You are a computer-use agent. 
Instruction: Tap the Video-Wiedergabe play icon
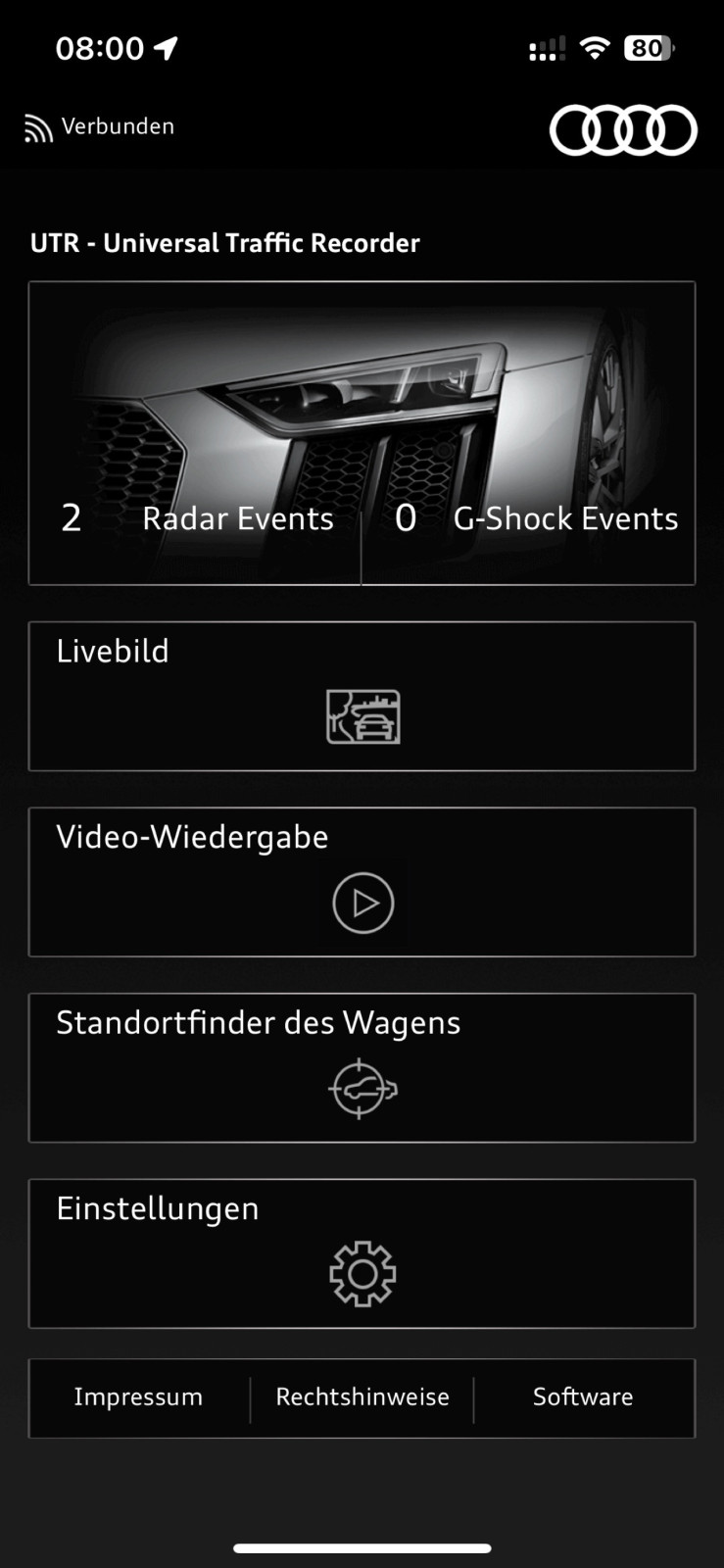(x=362, y=903)
